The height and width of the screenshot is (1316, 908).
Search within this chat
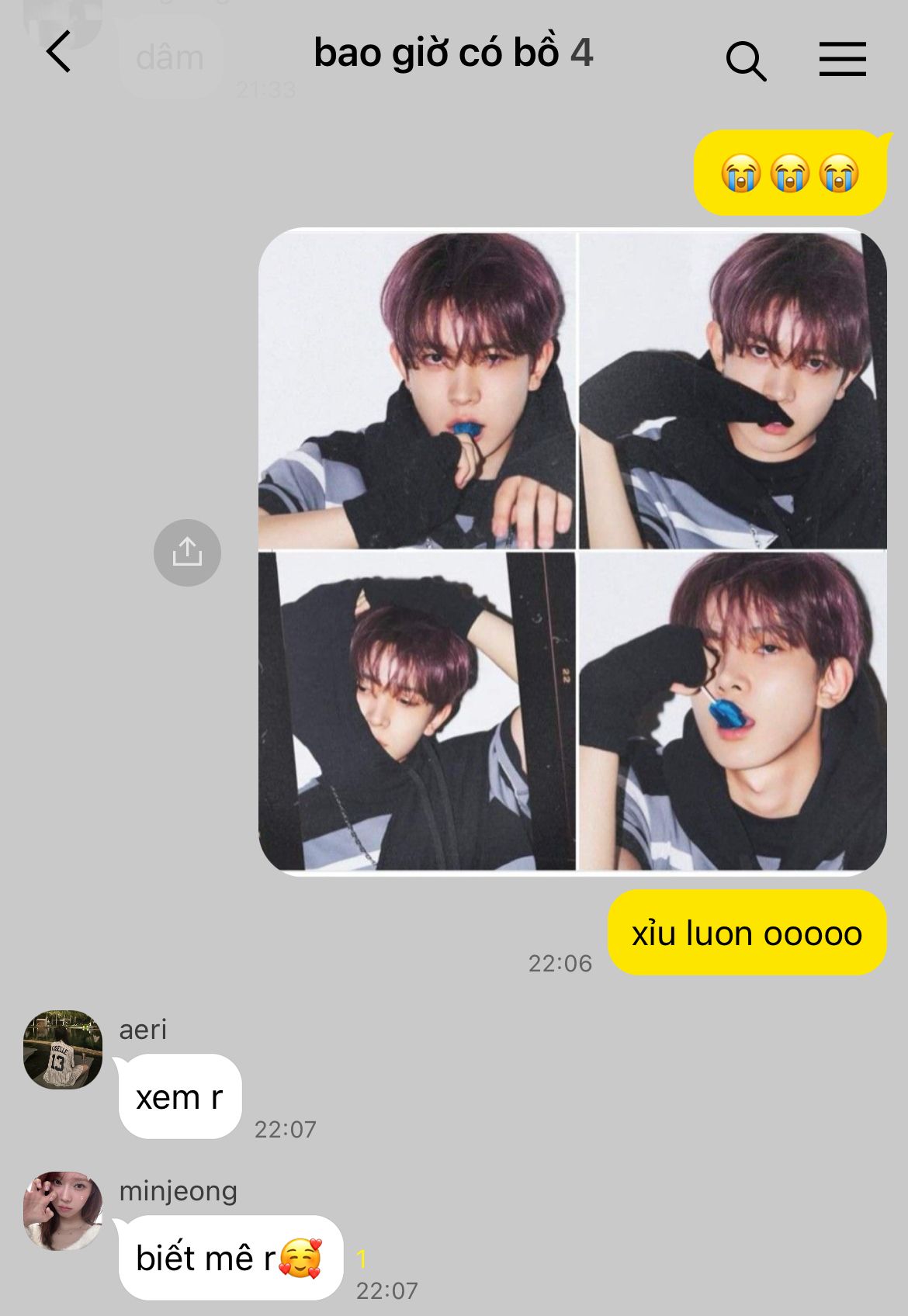(x=746, y=61)
